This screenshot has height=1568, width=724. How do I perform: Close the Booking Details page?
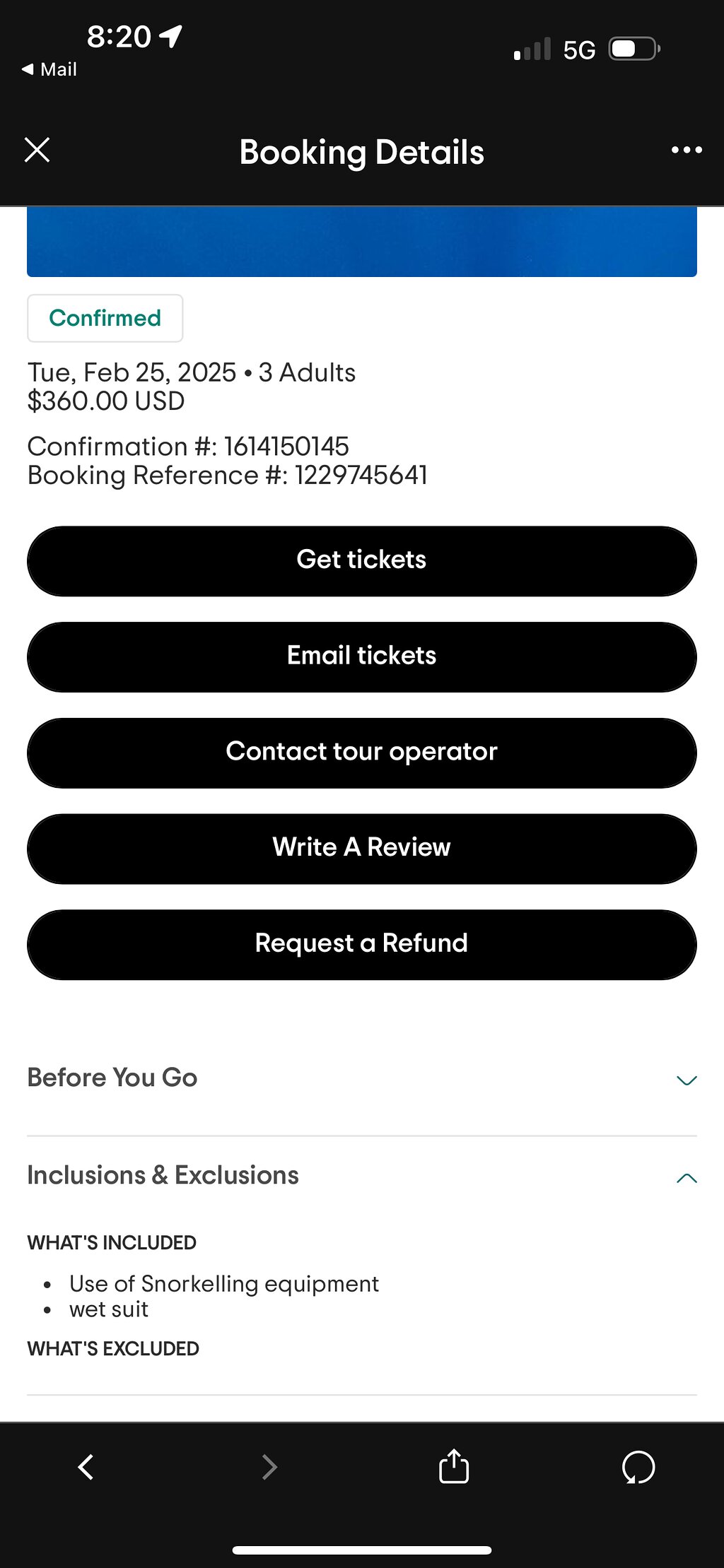click(x=37, y=150)
